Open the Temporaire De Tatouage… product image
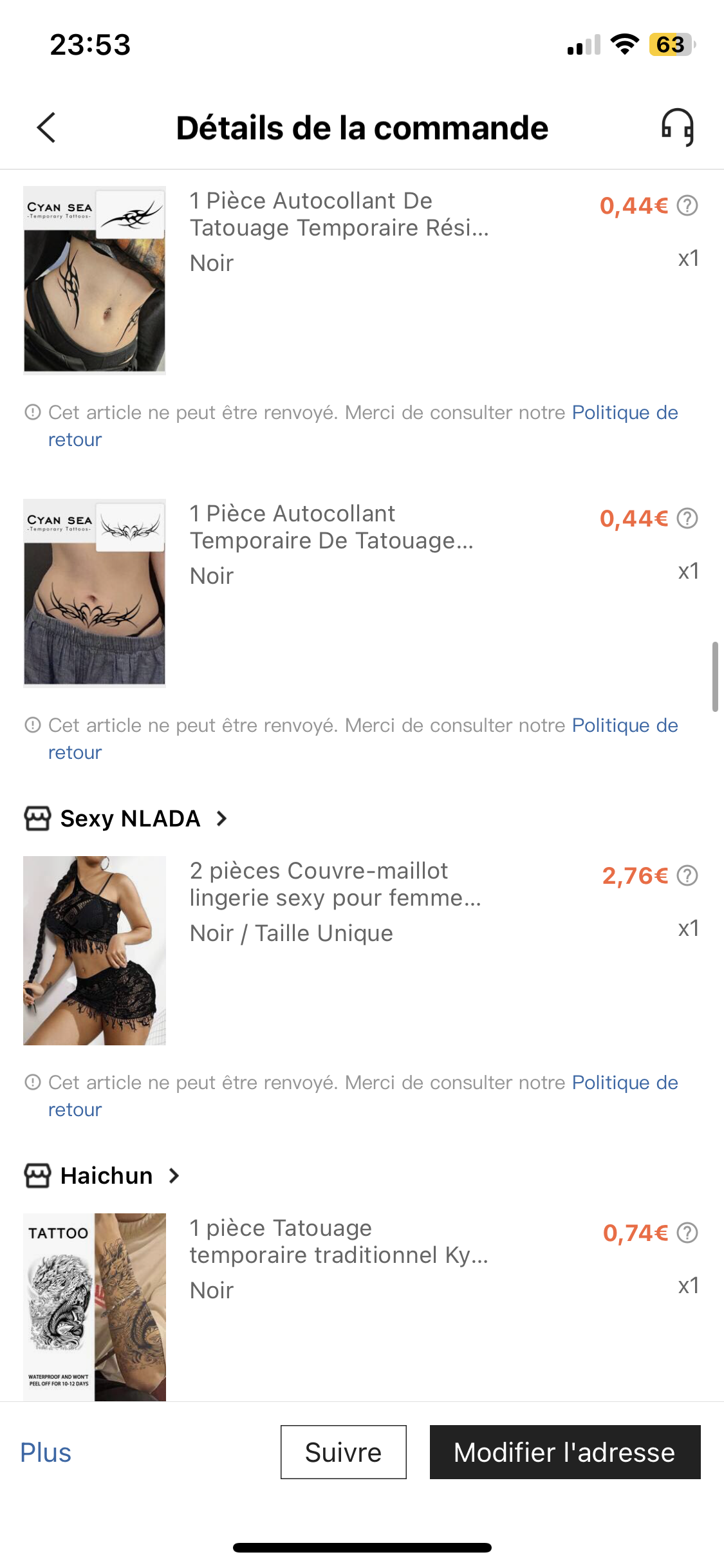 click(95, 593)
